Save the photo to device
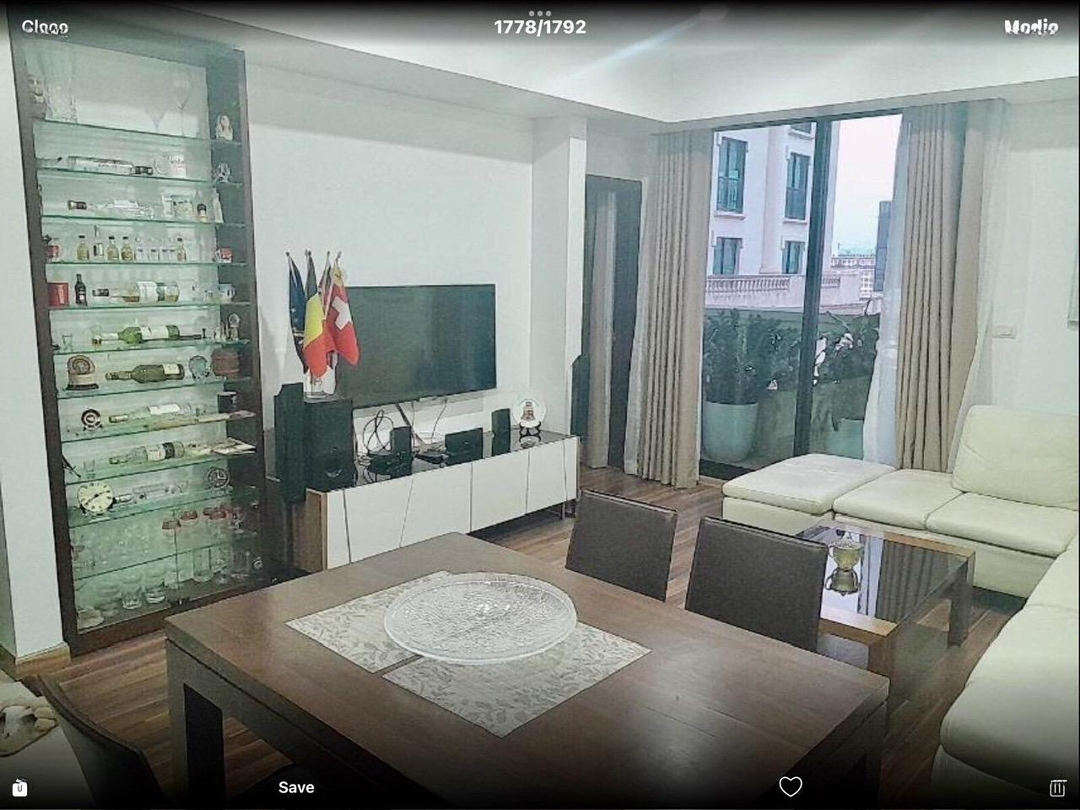The height and width of the screenshot is (810, 1080). pos(296,787)
